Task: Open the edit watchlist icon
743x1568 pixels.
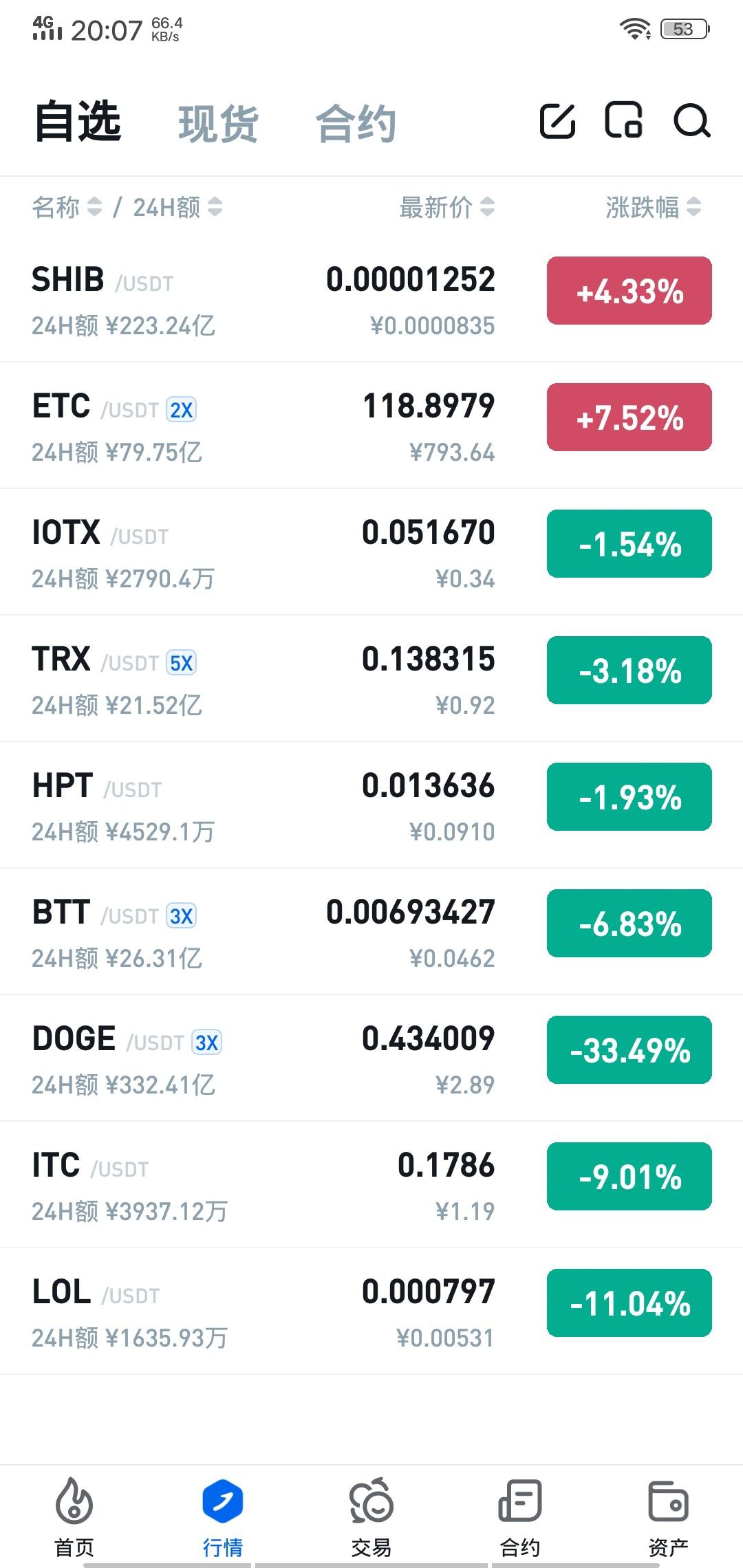Action: pos(557,121)
